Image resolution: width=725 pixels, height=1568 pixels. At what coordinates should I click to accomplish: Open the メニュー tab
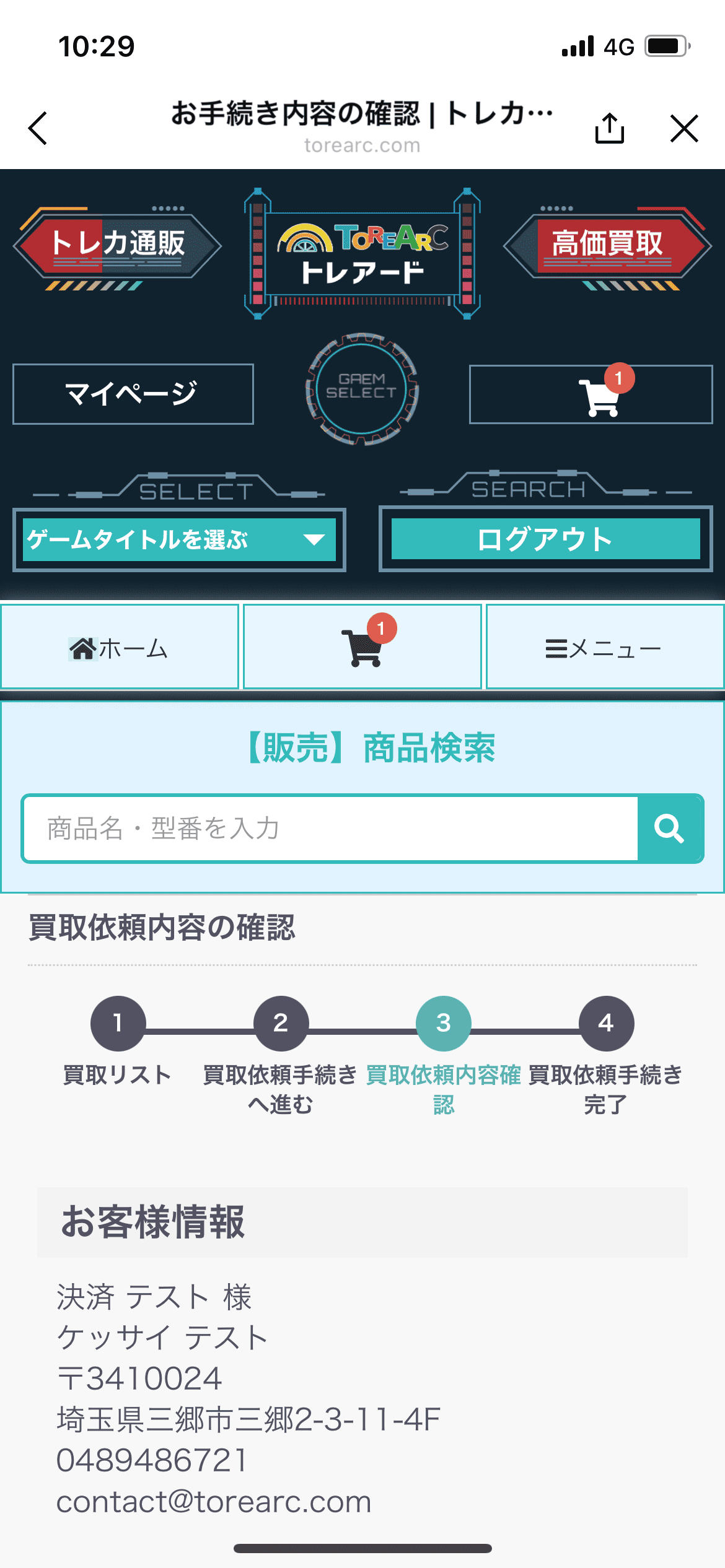pos(605,647)
